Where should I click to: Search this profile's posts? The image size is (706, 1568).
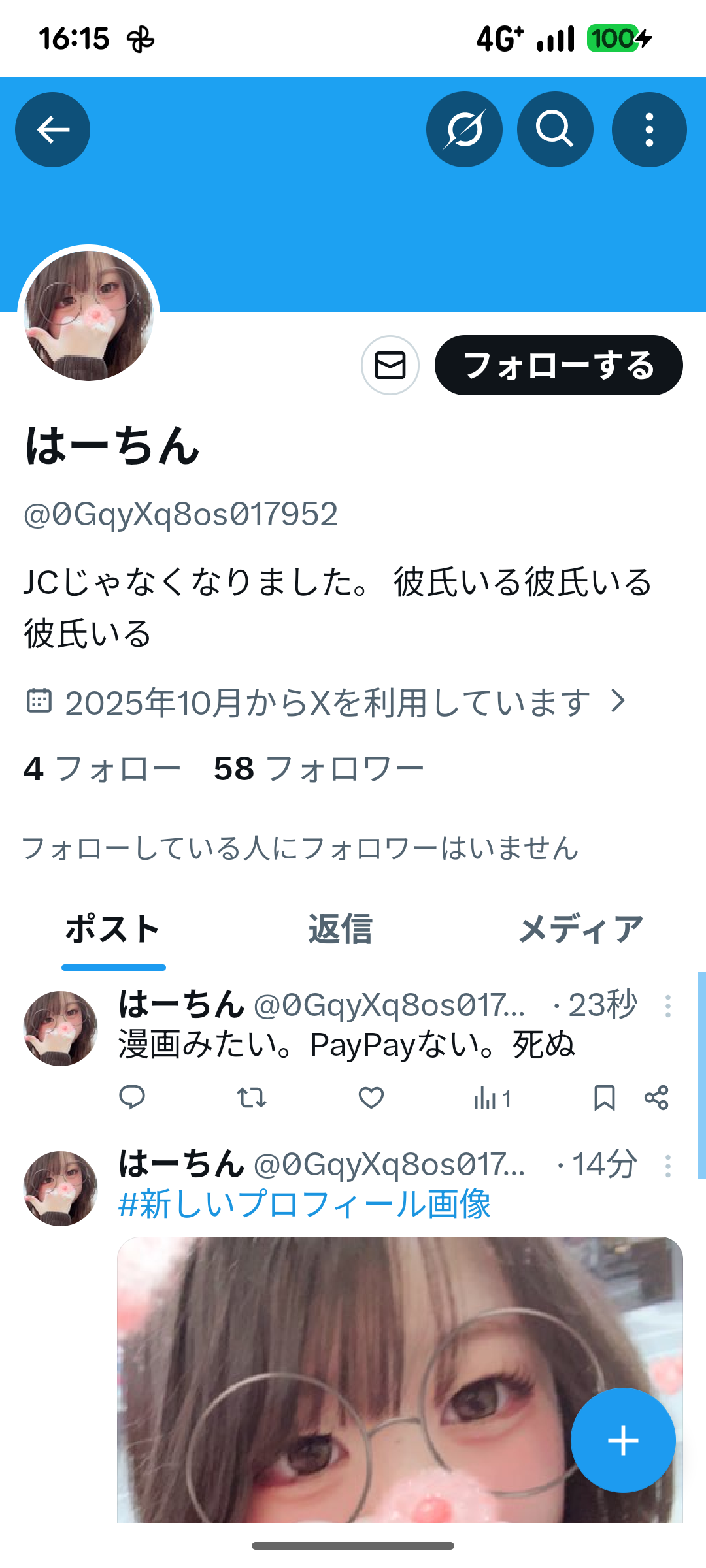pos(555,129)
